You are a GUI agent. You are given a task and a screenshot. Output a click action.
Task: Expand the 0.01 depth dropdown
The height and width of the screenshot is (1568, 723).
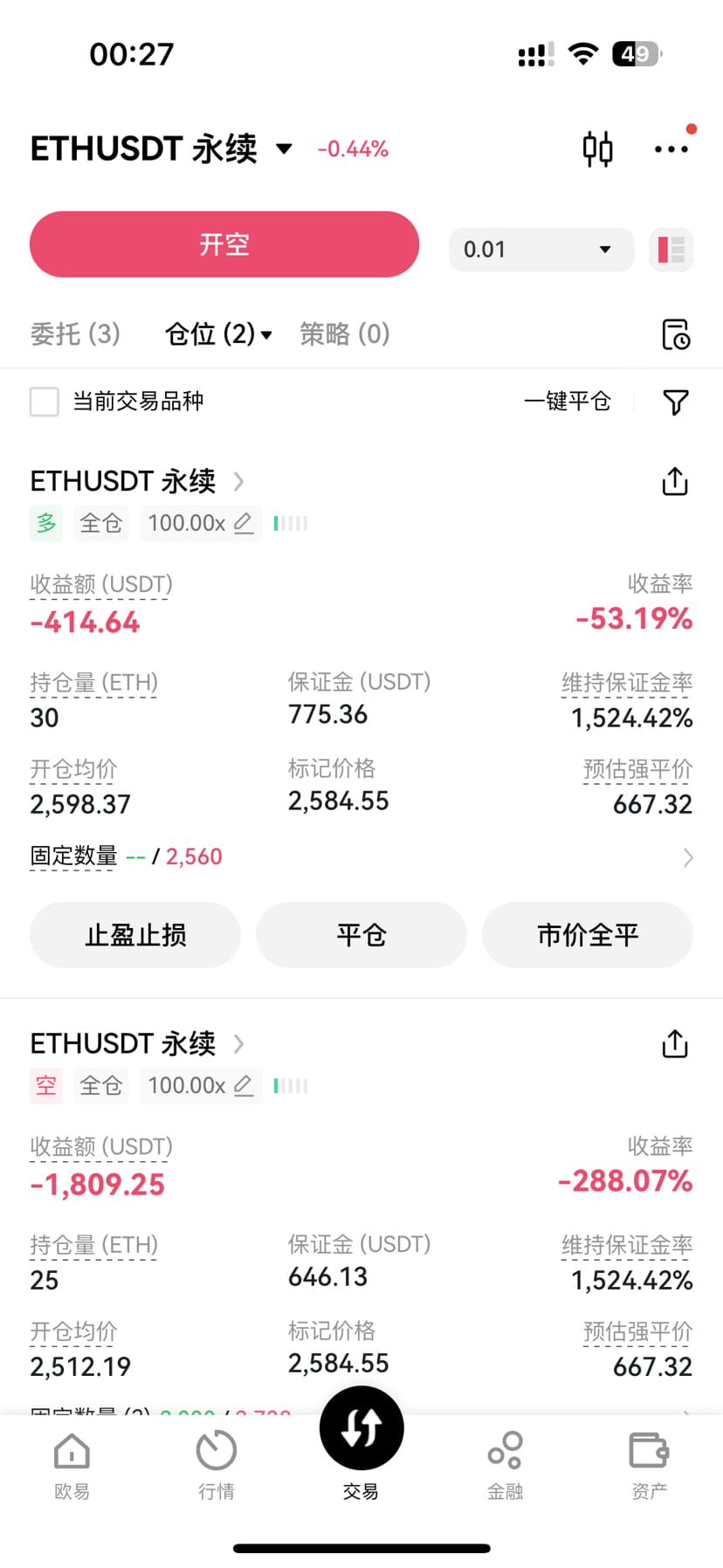pyautogui.click(x=541, y=250)
